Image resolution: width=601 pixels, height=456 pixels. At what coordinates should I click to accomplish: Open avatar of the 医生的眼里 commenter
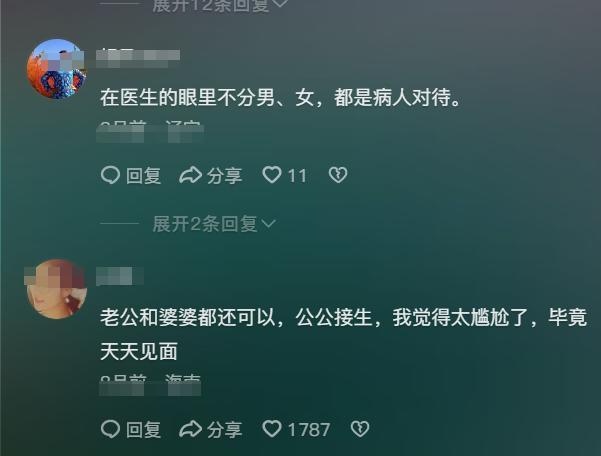pyautogui.click(x=56, y=70)
